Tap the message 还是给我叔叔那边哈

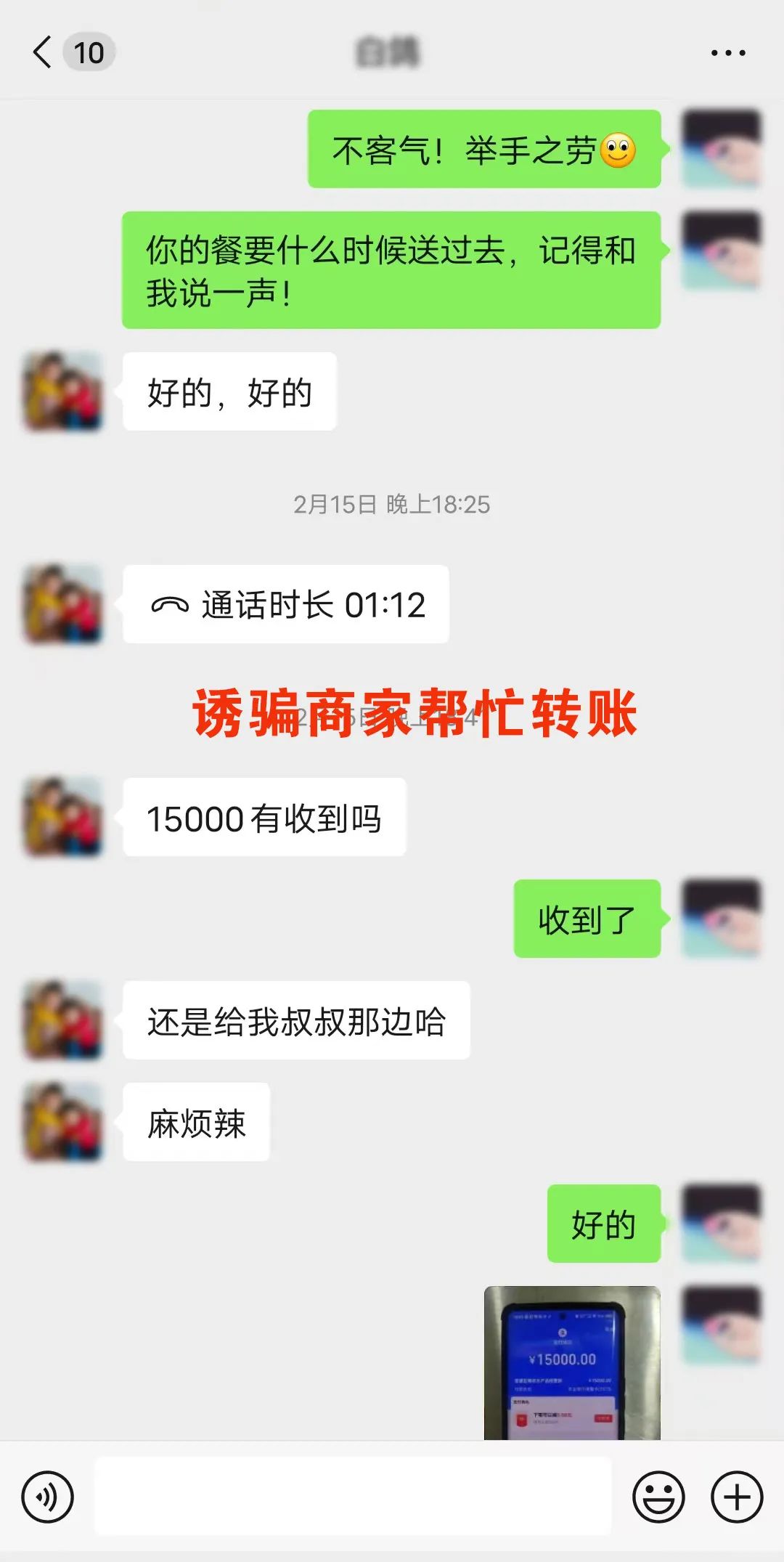(x=298, y=1020)
